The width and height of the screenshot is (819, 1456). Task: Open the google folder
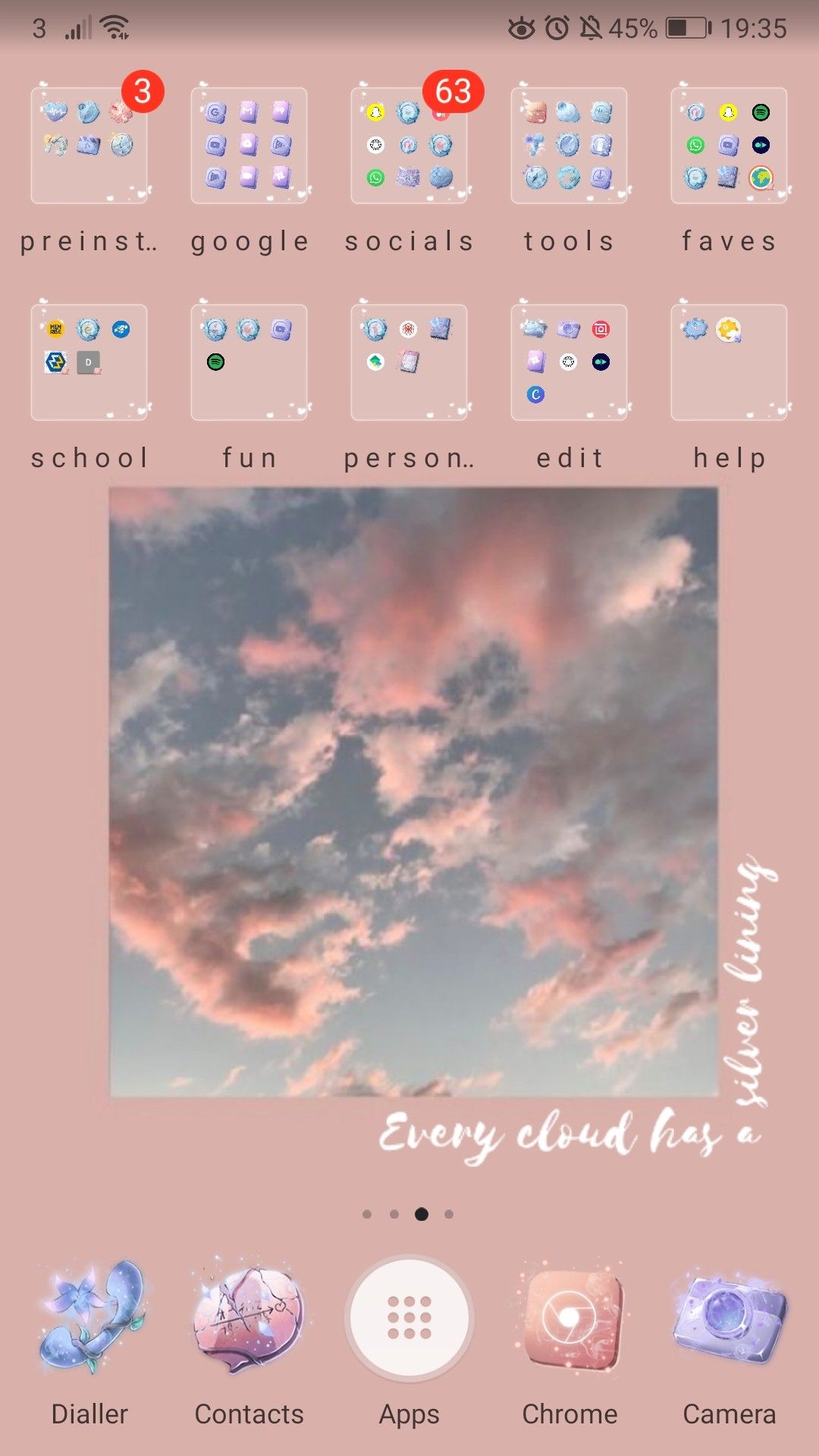pyautogui.click(x=249, y=146)
